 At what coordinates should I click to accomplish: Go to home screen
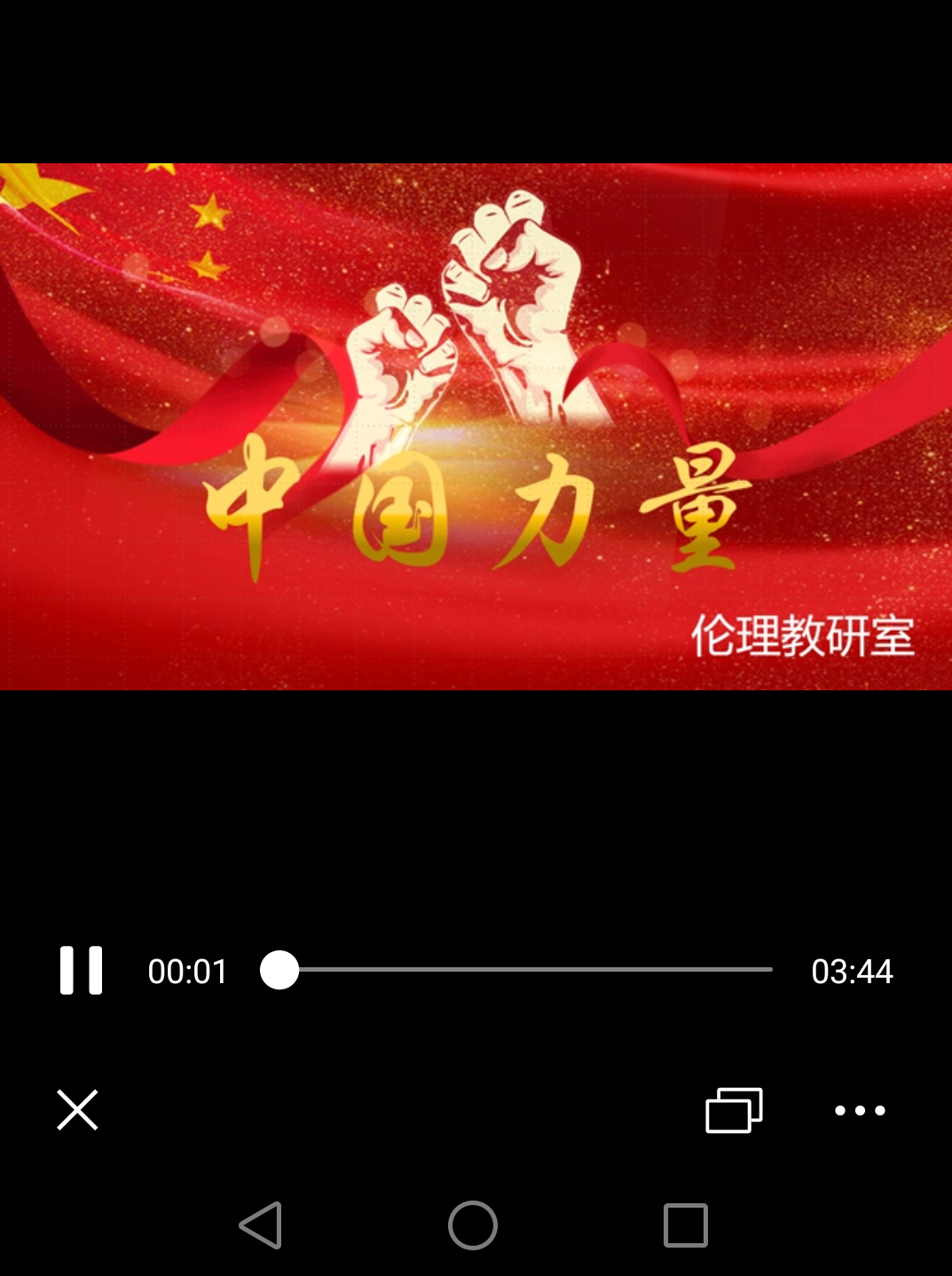pyautogui.click(x=473, y=1225)
